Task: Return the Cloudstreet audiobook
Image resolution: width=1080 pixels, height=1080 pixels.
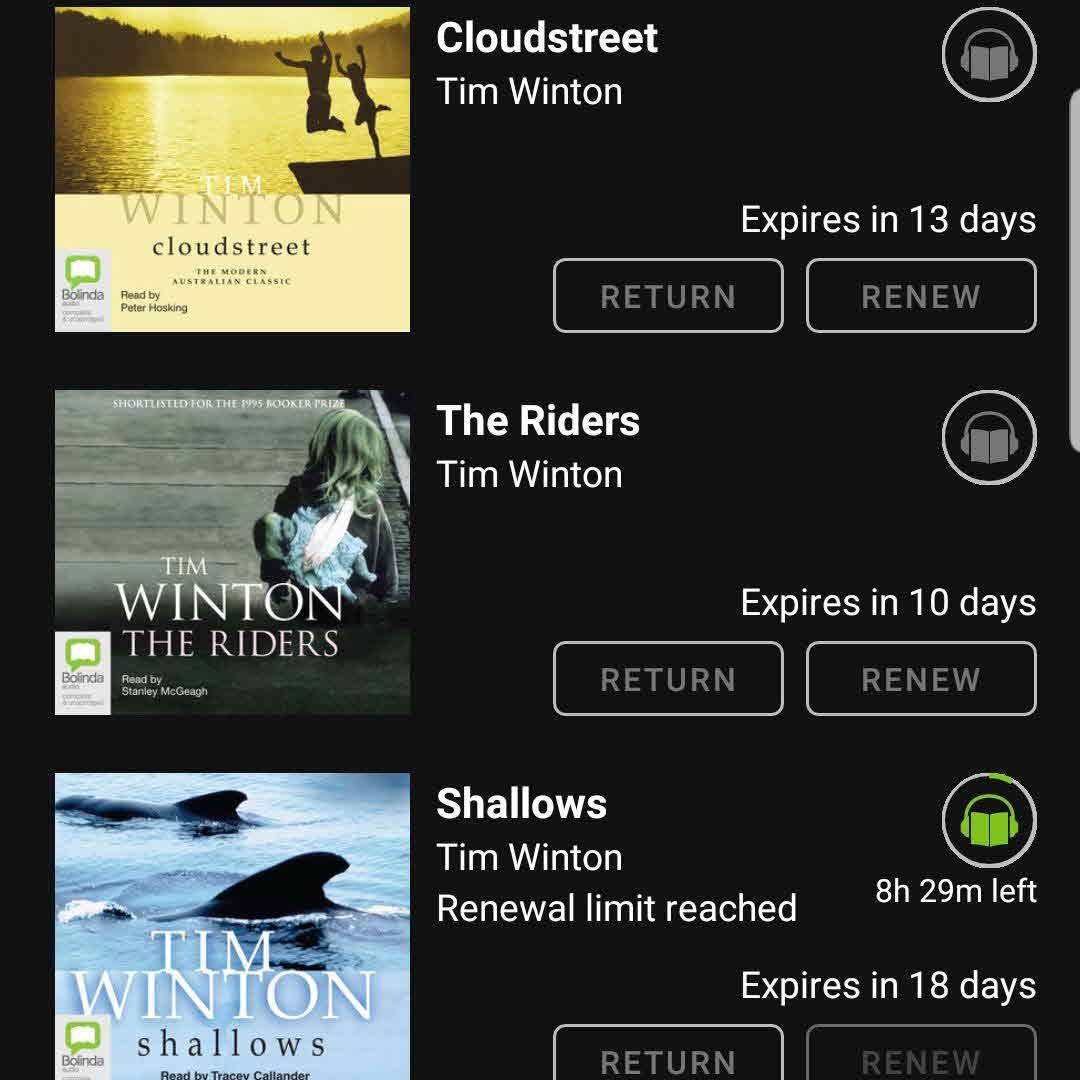Action: coord(668,296)
